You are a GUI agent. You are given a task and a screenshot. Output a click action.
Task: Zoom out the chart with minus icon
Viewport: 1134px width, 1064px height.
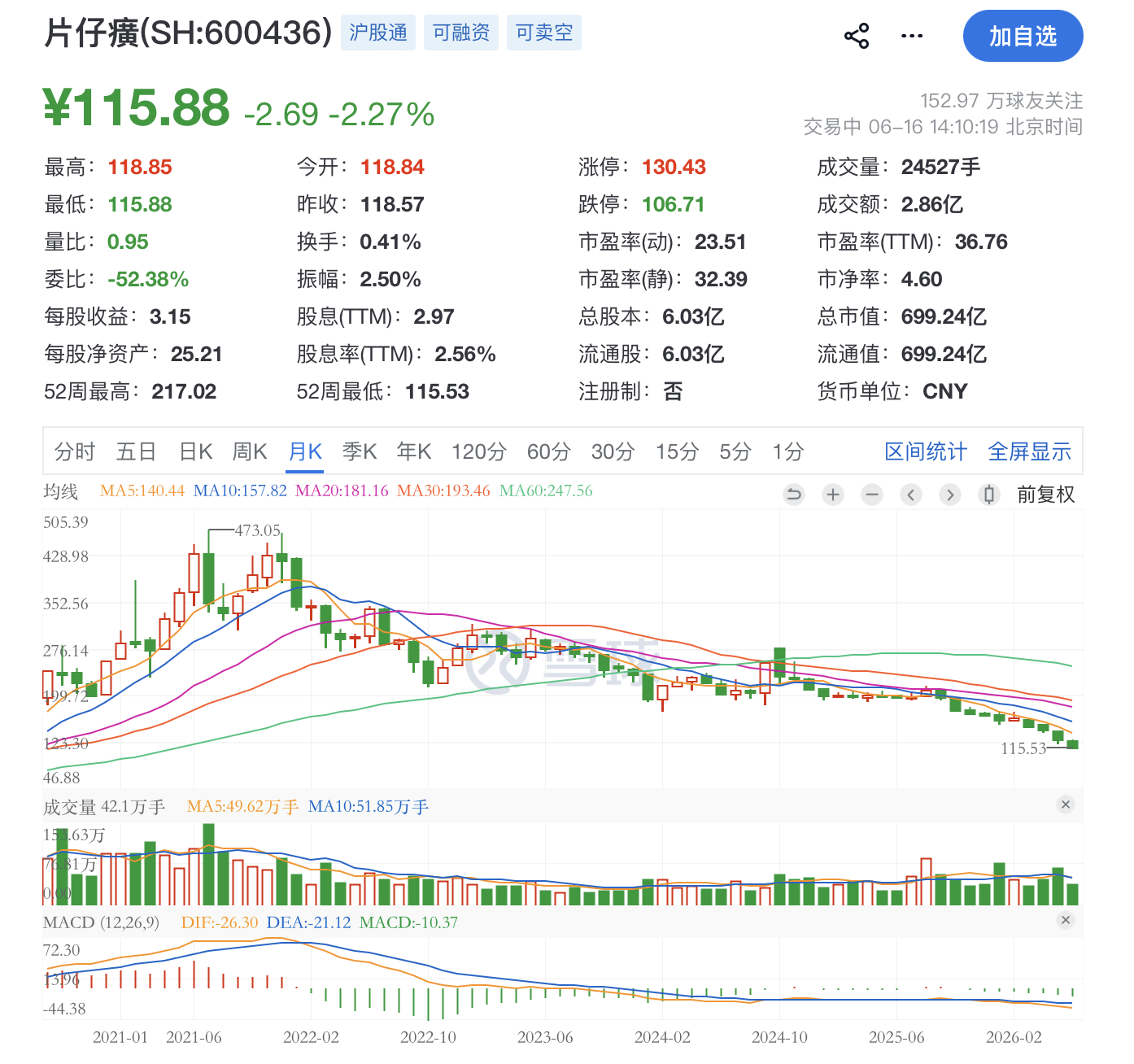(x=872, y=495)
